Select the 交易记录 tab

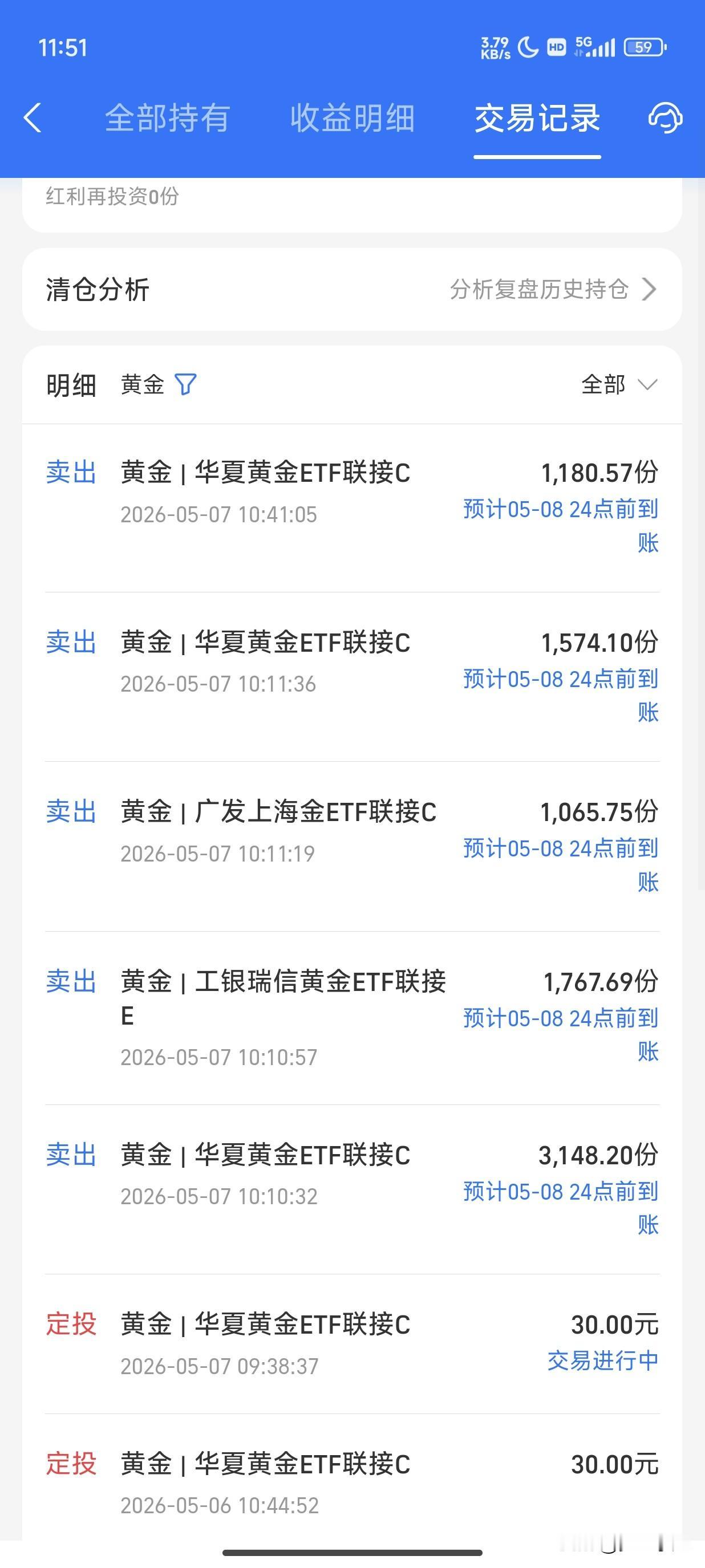537,118
